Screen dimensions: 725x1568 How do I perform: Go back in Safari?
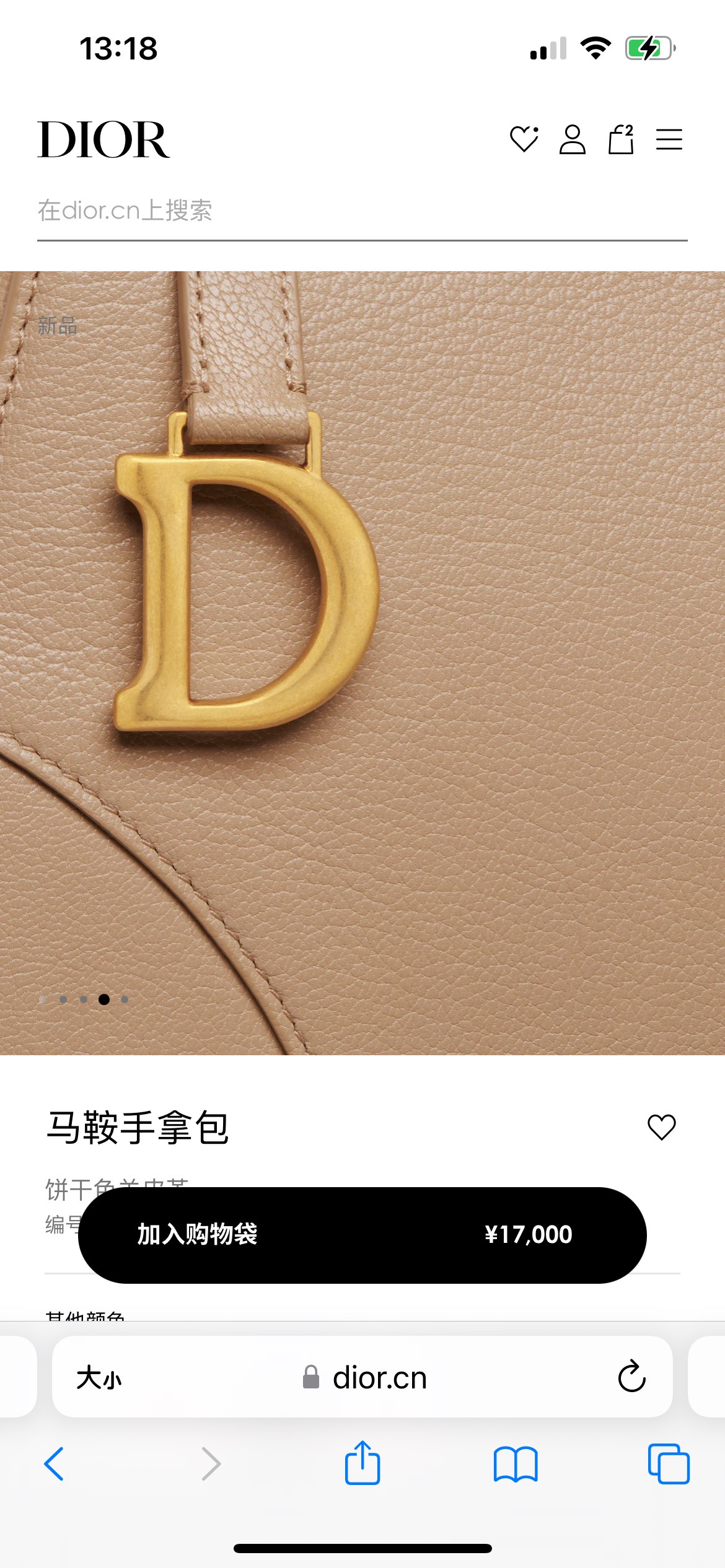point(55,1464)
